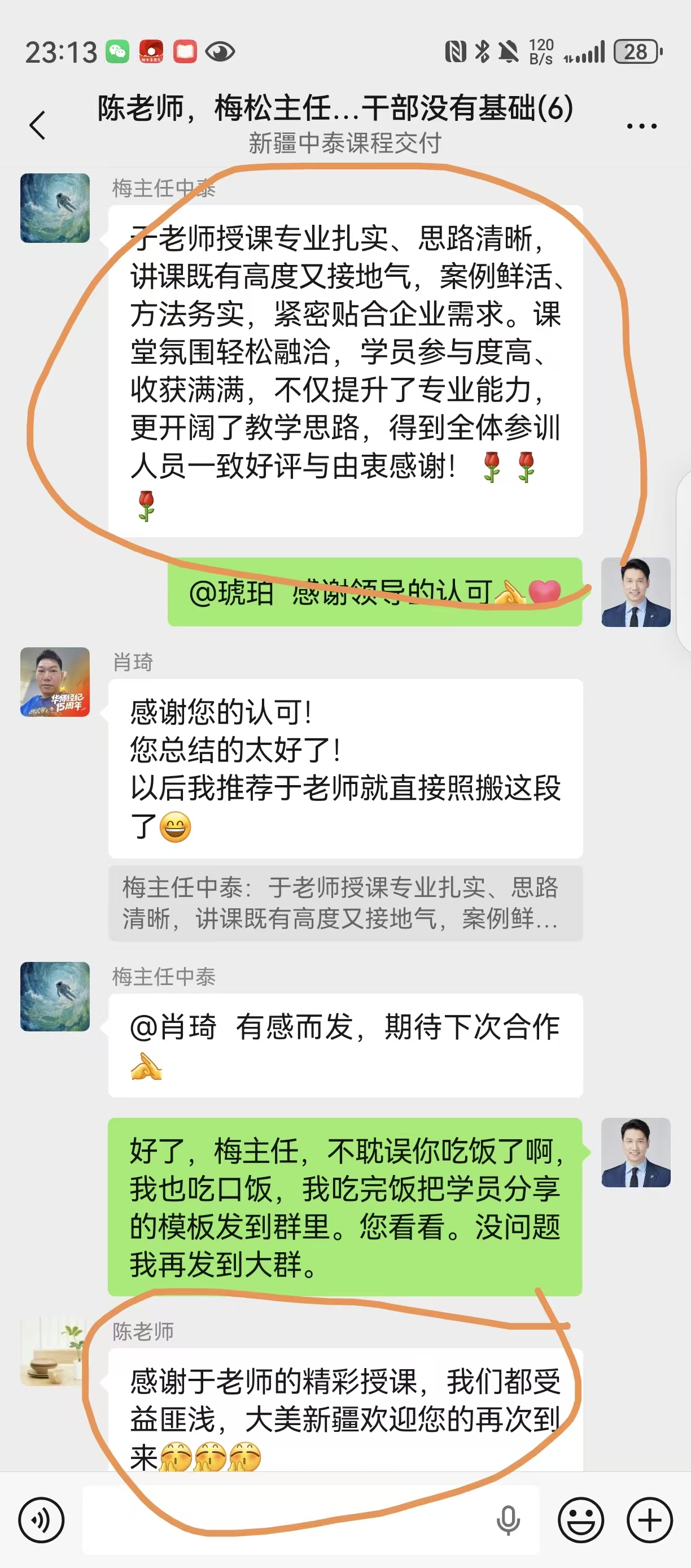The height and width of the screenshot is (1568, 691).
Task: Open my avatar beside the 感谢领导的认可 message
Action: (636, 593)
